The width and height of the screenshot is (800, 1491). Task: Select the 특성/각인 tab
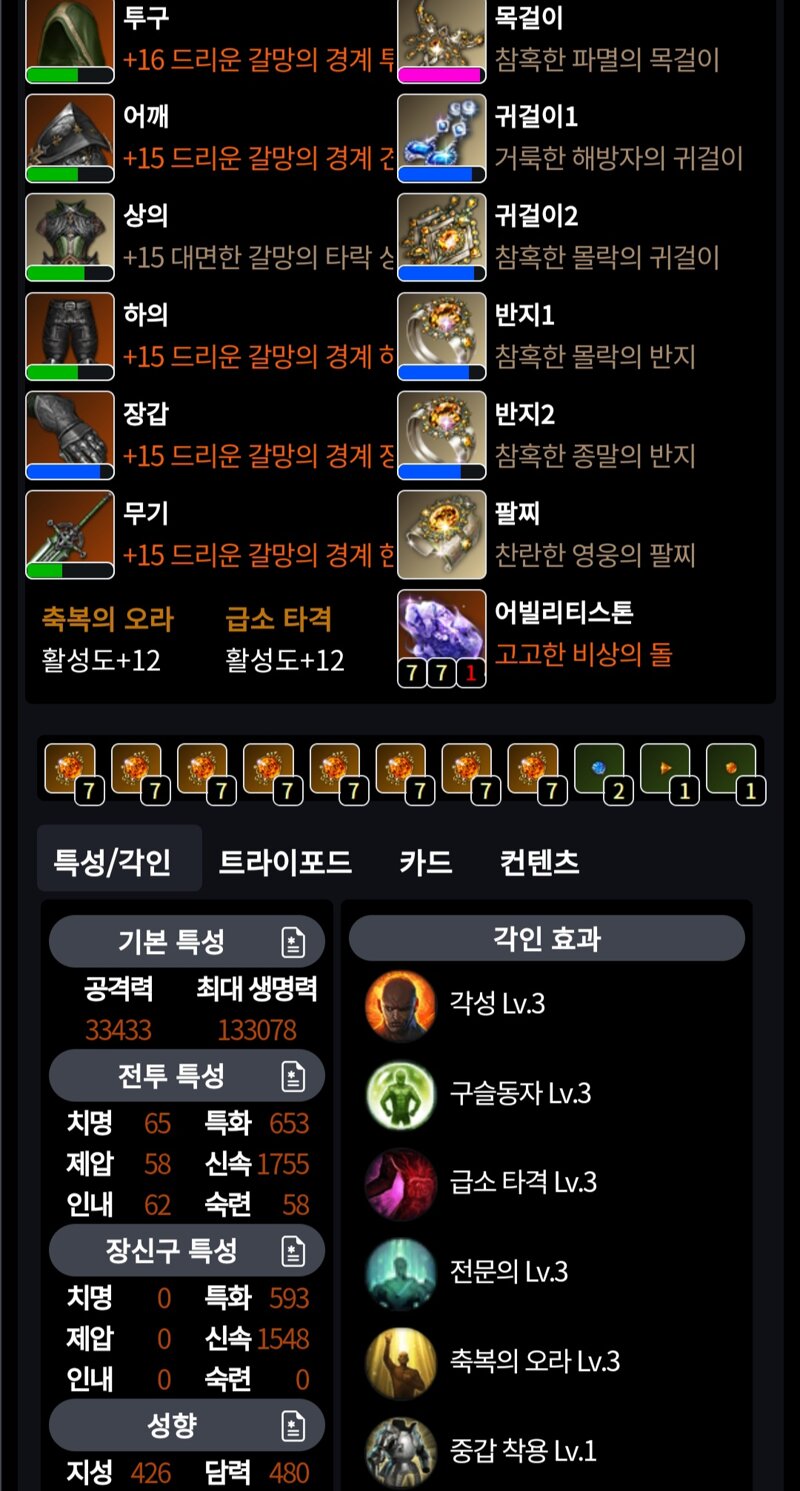[x=112, y=862]
